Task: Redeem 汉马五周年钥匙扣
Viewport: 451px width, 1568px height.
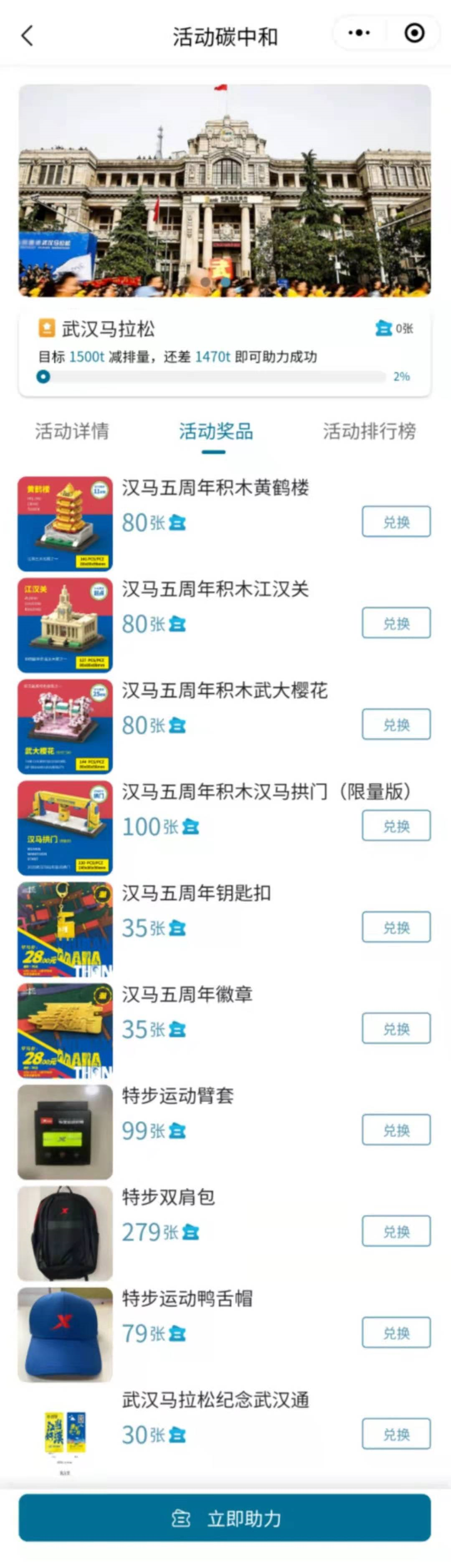Action: 396,927
